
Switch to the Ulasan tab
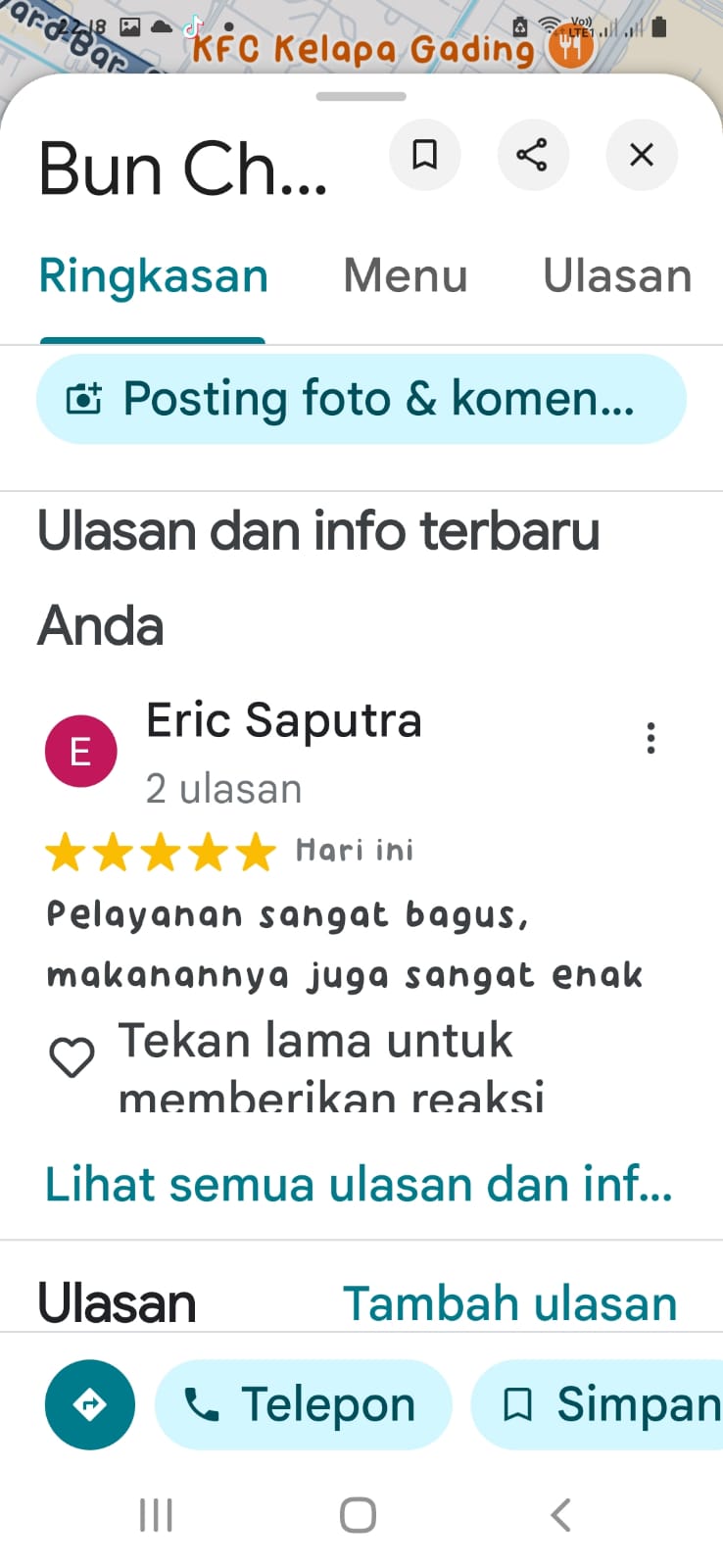[x=617, y=276]
